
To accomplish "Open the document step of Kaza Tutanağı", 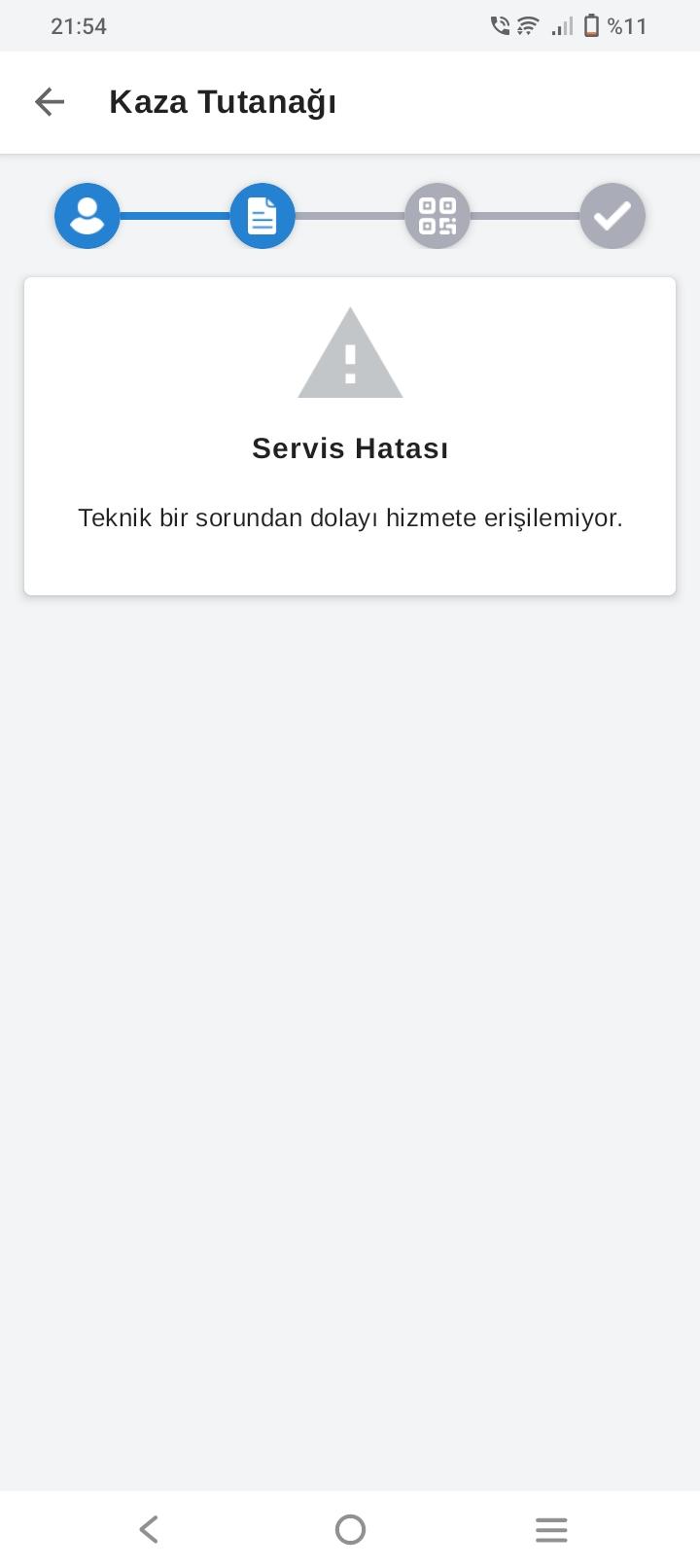I will pos(262,216).
